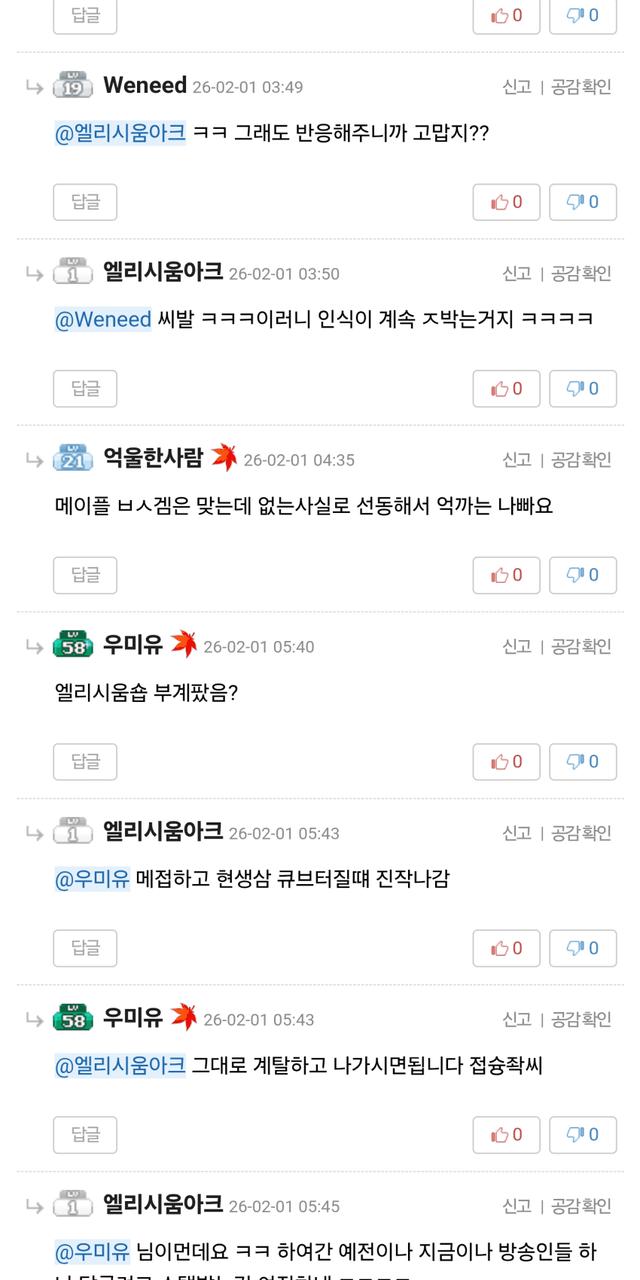The image size is (640, 1280).
Task: Open 억울한사람's username profile
Action: (153, 458)
